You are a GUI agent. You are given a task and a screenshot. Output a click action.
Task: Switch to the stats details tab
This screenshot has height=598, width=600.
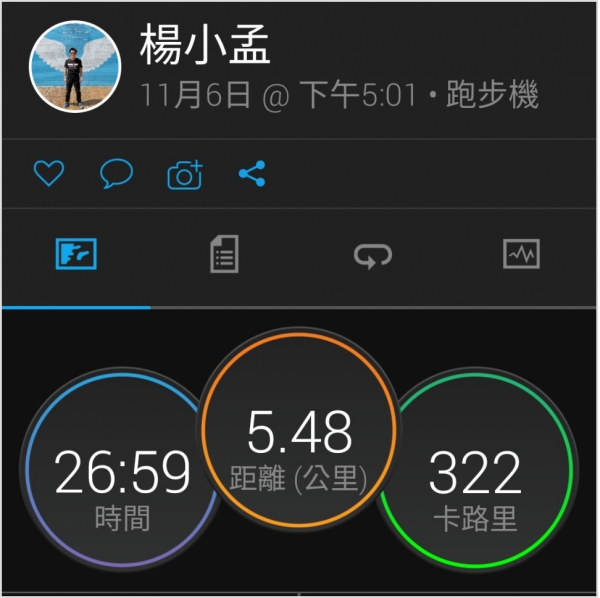(224, 256)
